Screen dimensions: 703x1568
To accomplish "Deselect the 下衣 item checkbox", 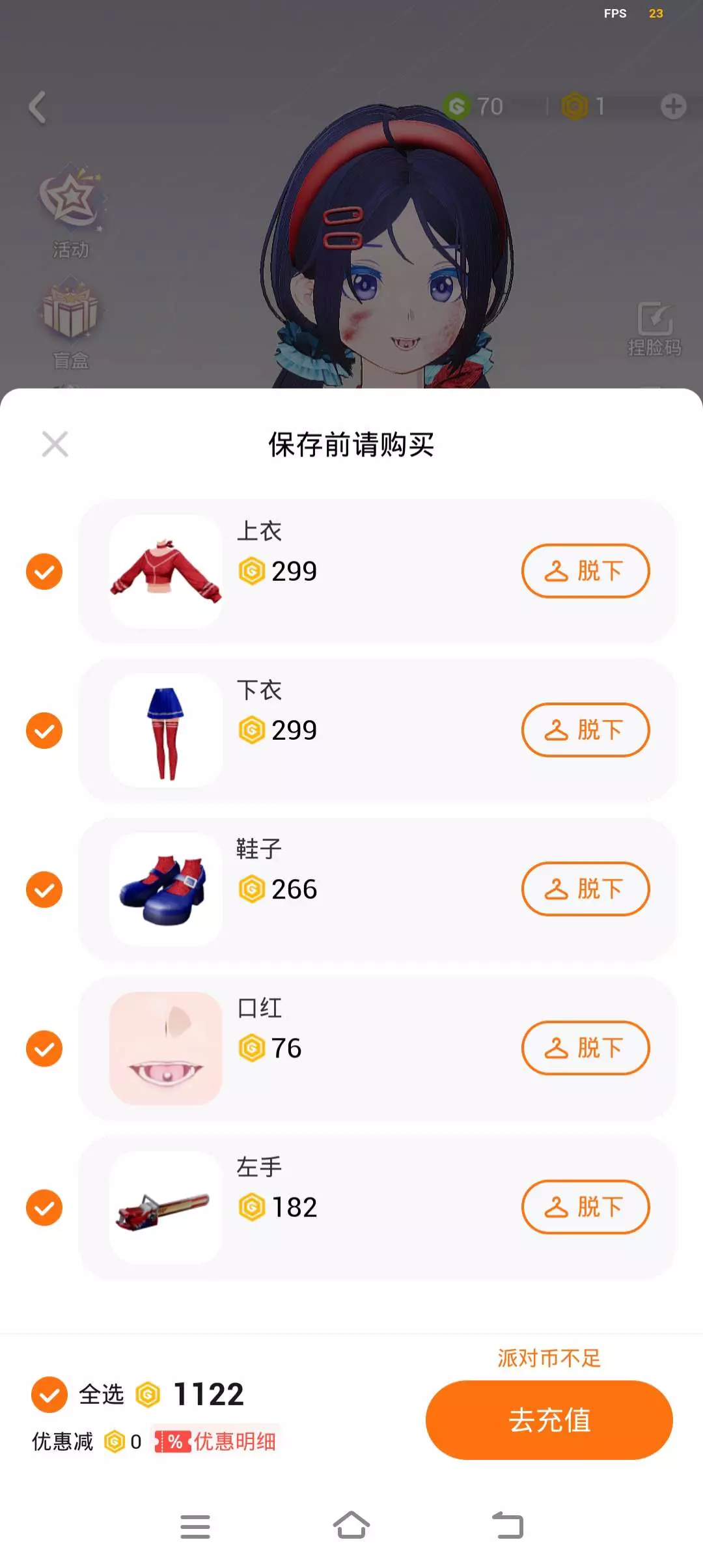I will [44, 731].
